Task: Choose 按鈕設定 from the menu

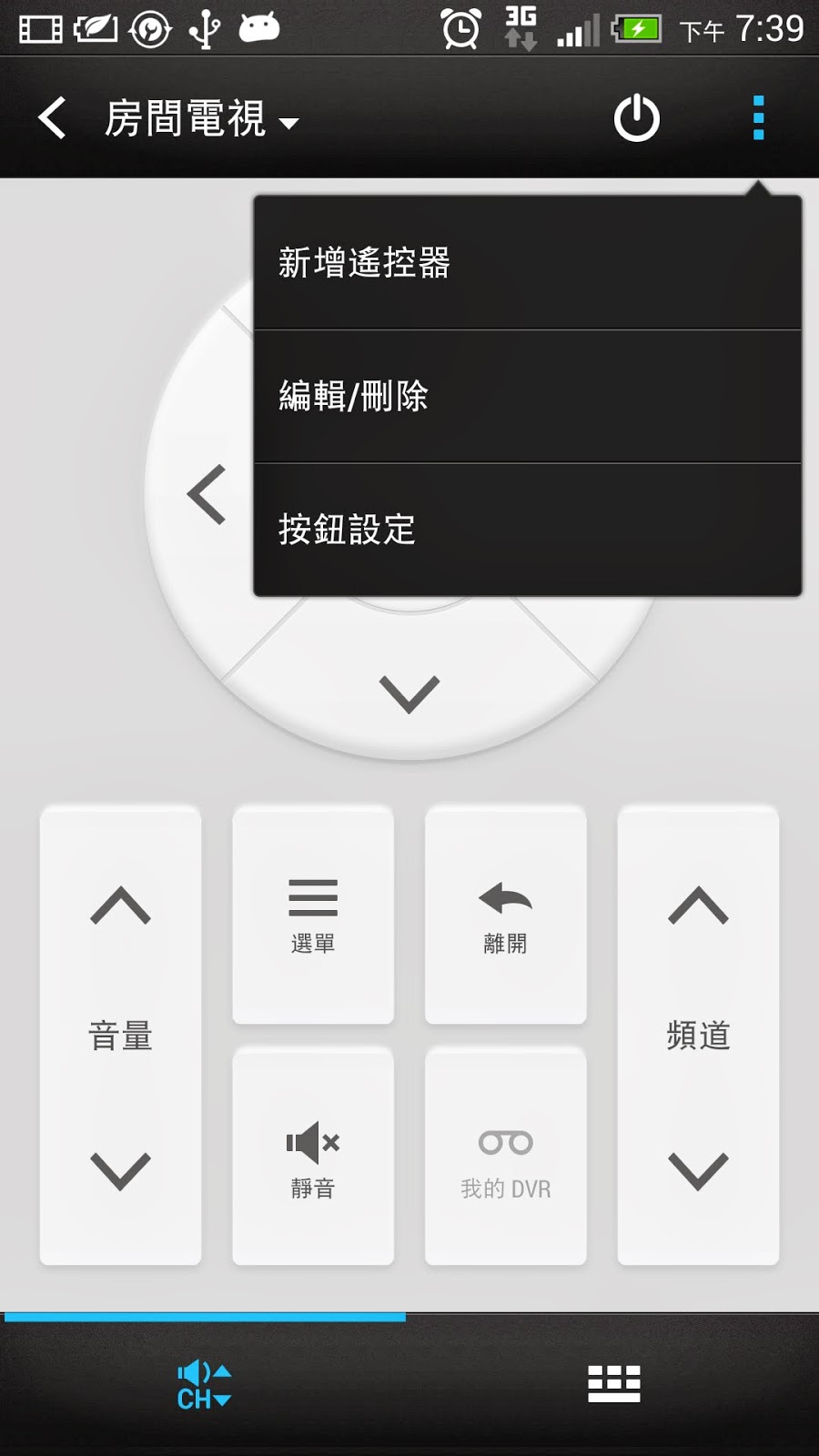Action: [526, 530]
